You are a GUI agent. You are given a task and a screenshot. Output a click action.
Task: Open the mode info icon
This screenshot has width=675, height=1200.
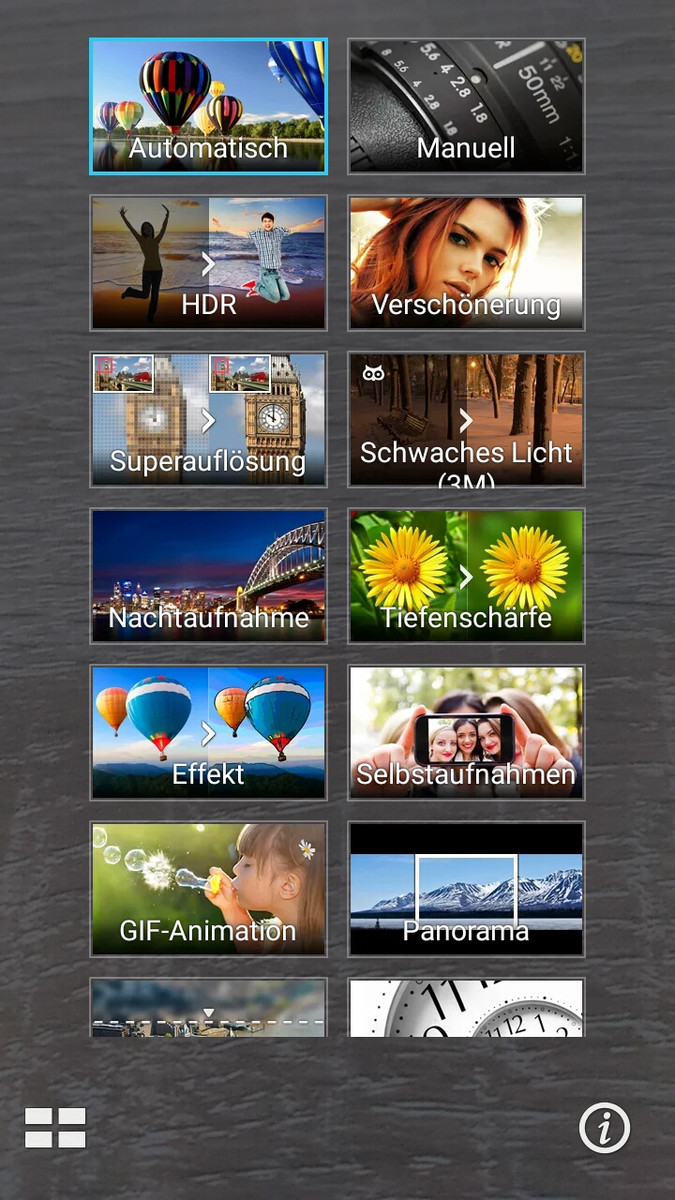605,1128
